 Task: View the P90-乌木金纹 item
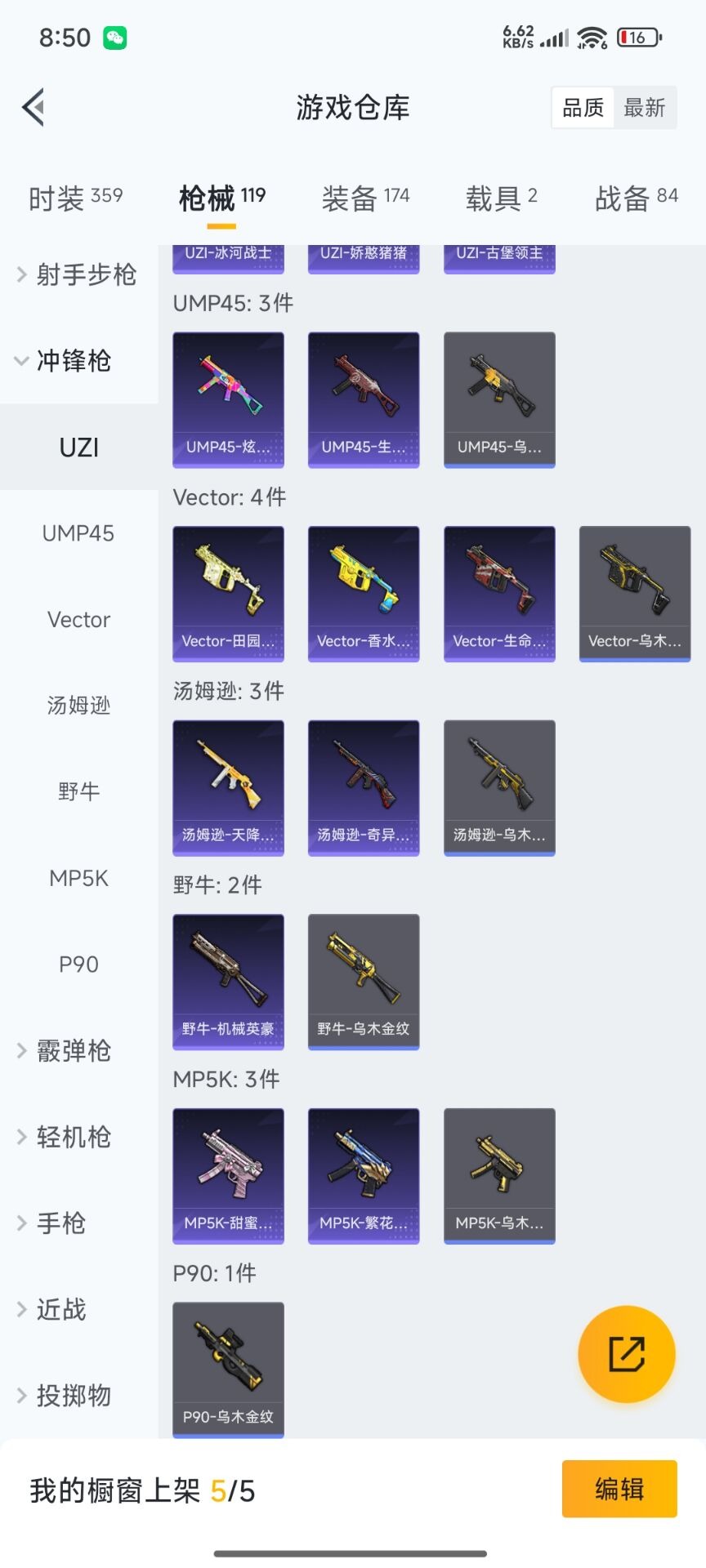point(228,1369)
